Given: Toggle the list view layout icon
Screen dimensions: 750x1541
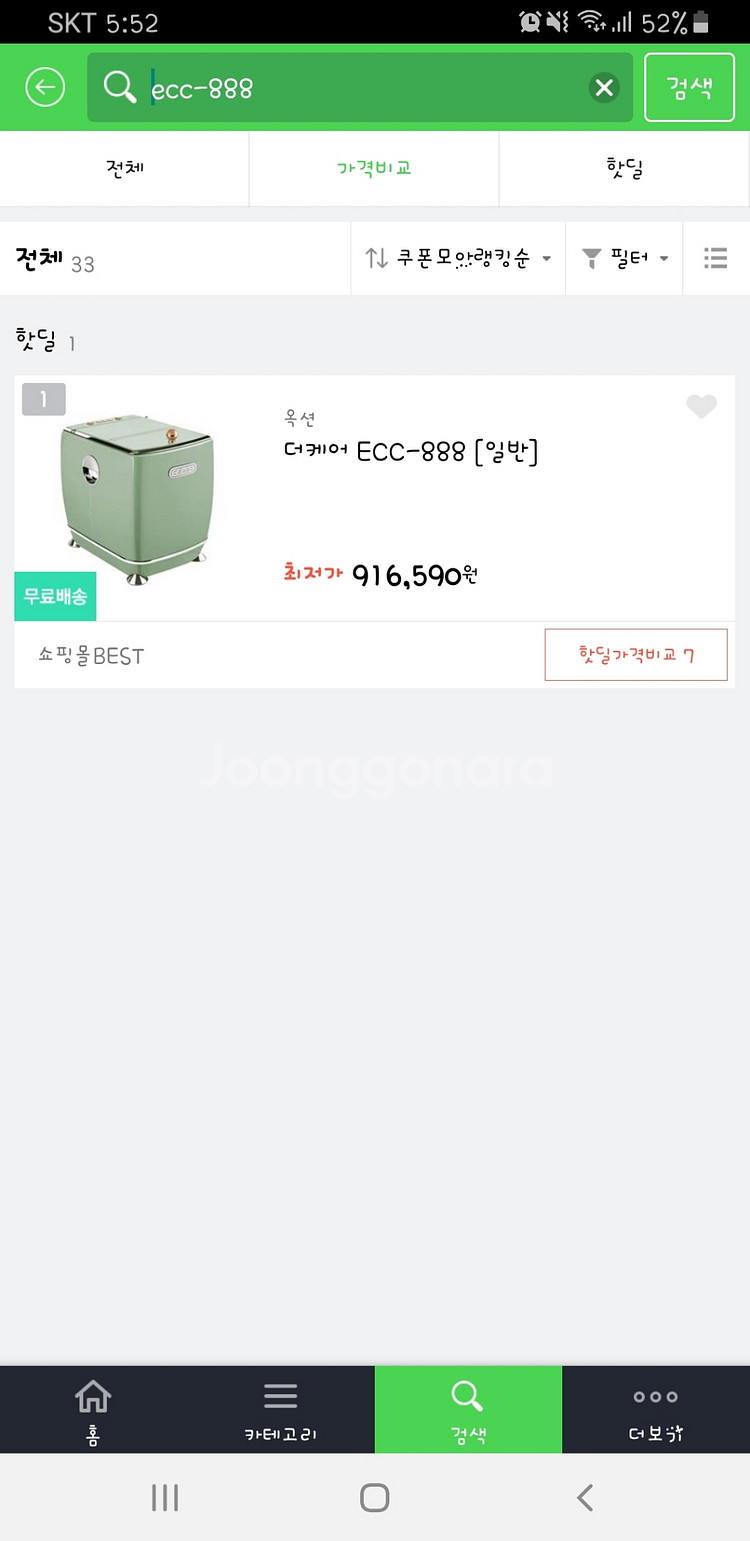Looking at the screenshot, I should [x=715, y=259].
